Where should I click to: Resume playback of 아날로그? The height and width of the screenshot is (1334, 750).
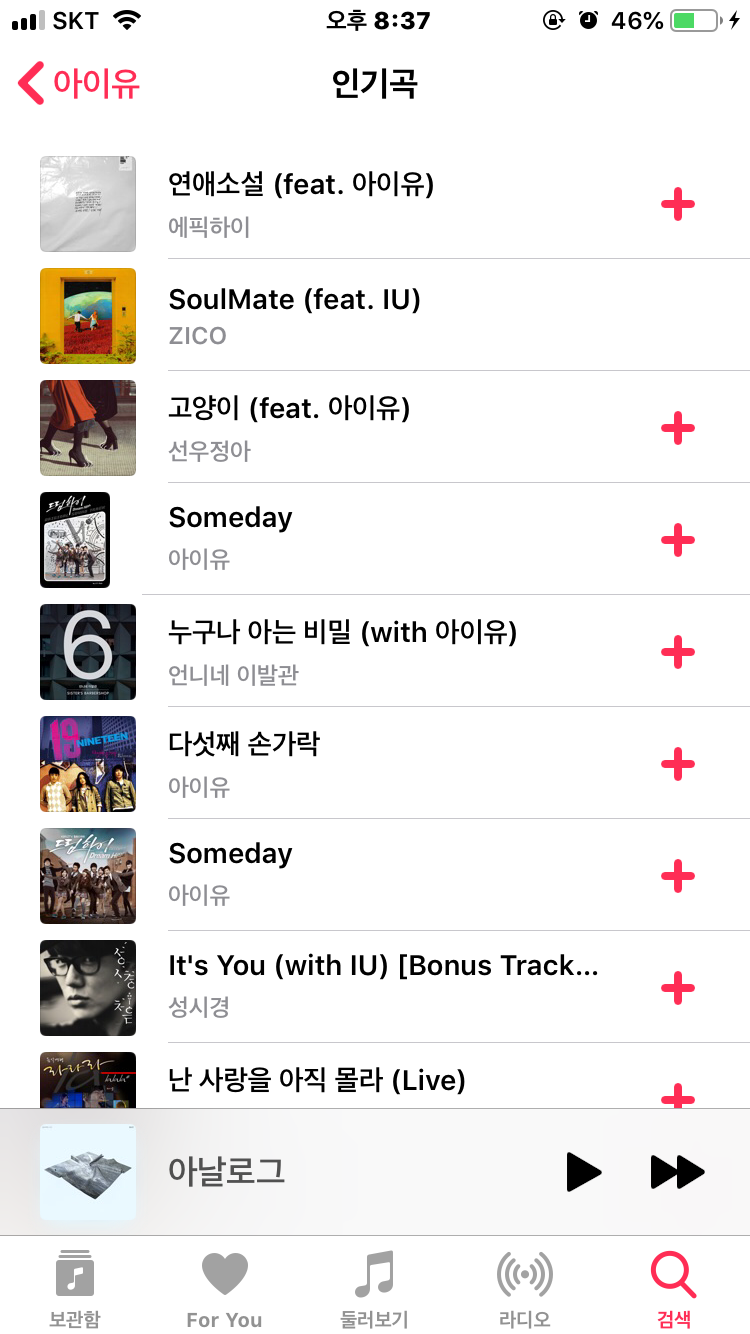click(583, 1172)
